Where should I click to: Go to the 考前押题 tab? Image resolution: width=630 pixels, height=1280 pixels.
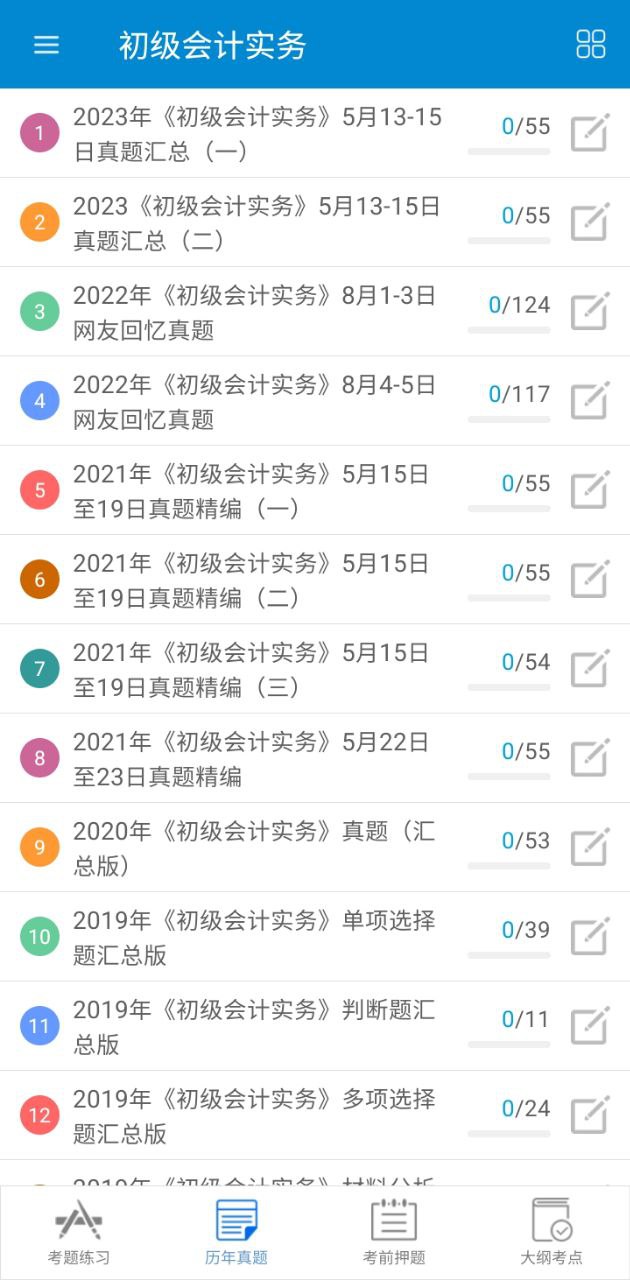pos(394,1232)
